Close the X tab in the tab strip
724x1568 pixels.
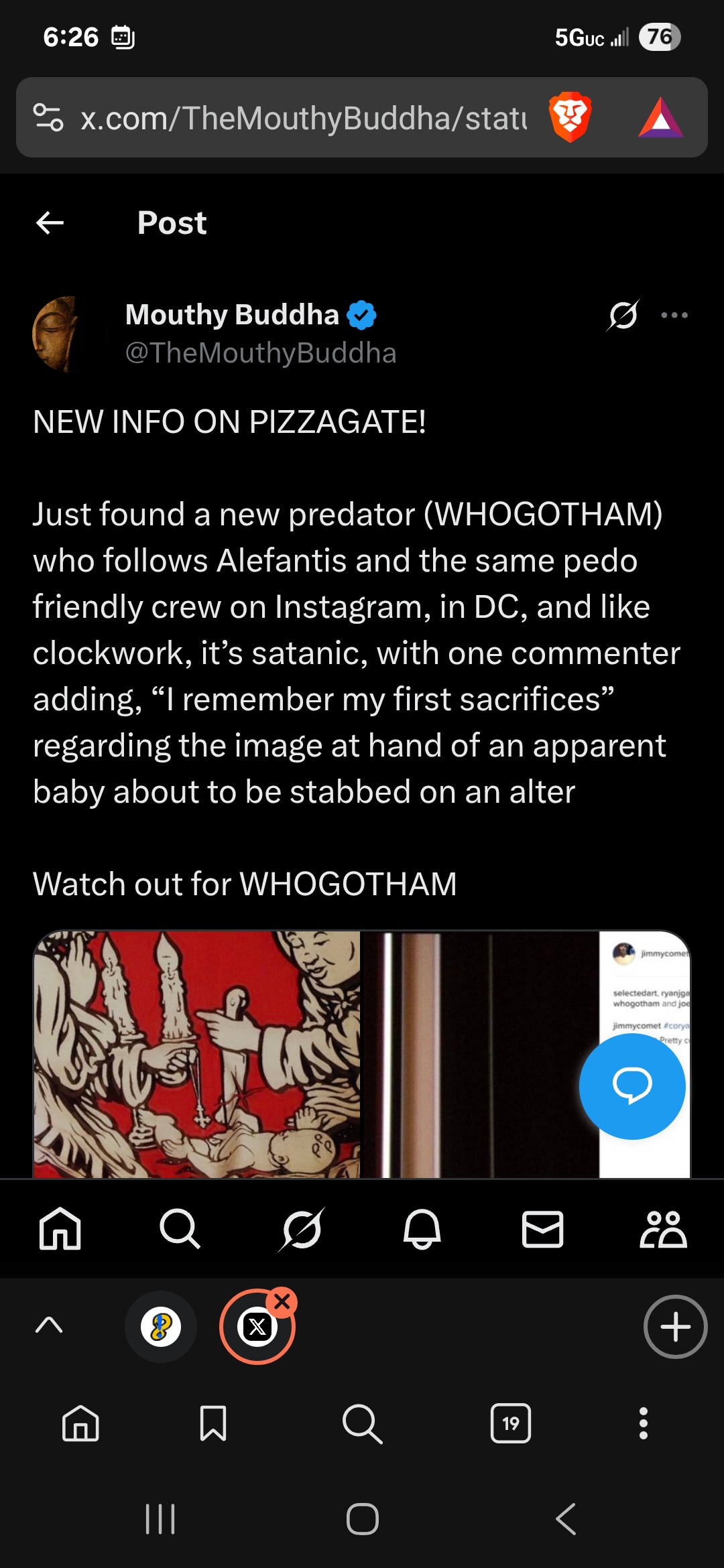click(x=282, y=1301)
